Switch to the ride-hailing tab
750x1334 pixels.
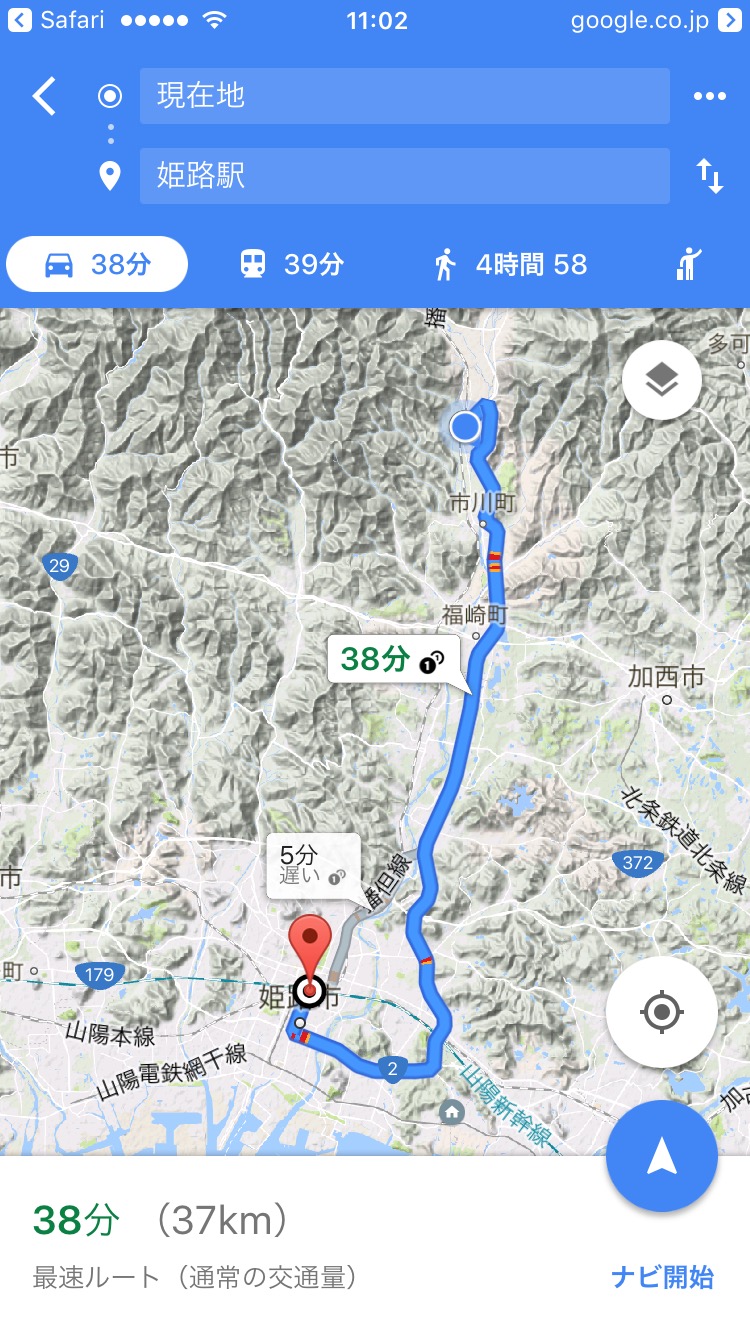[688, 264]
